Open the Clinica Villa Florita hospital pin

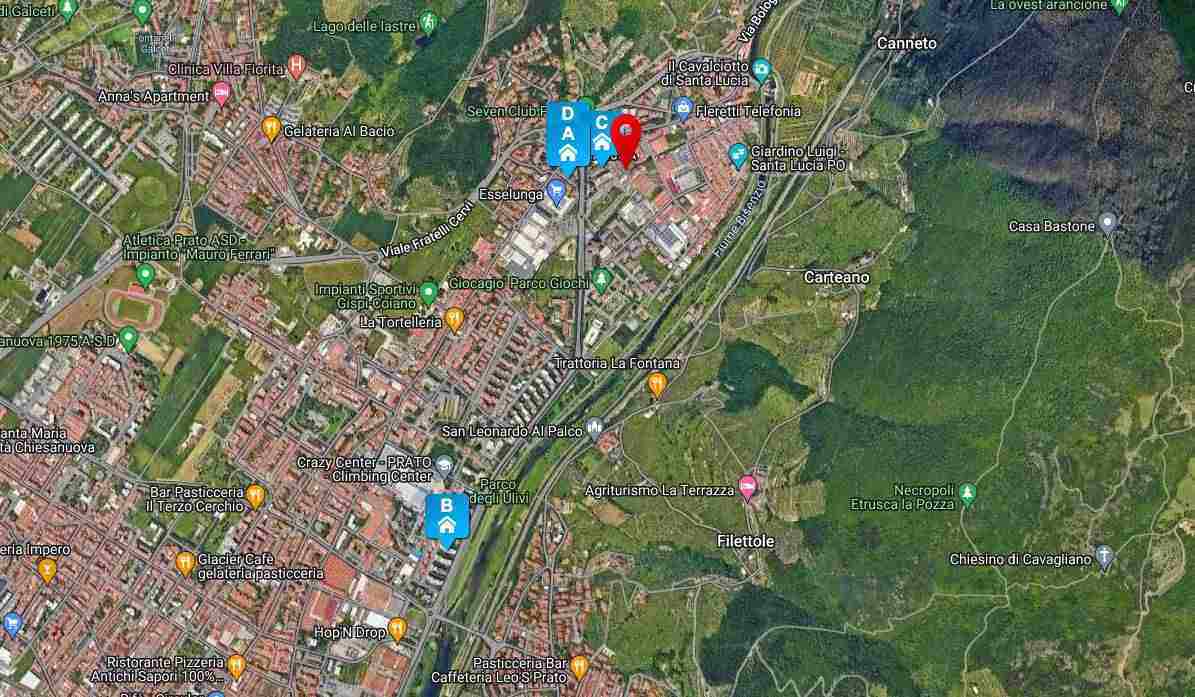(x=296, y=68)
